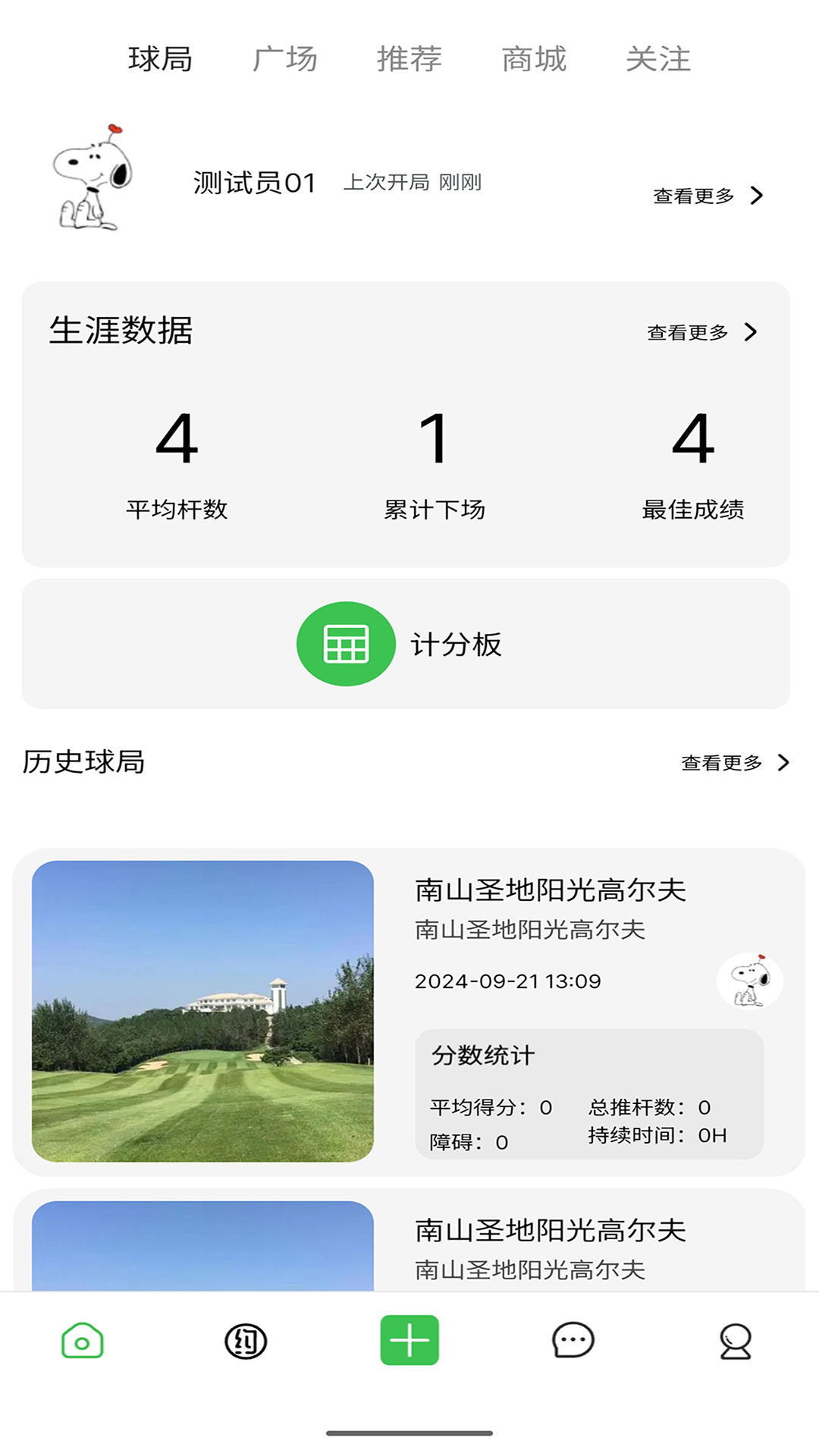Open the profile icon in bottom bar
The image size is (819, 1456).
click(x=734, y=1341)
